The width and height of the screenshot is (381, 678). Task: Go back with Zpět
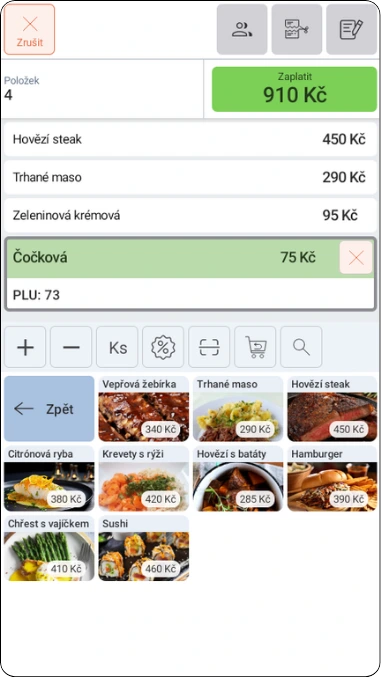point(49,409)
